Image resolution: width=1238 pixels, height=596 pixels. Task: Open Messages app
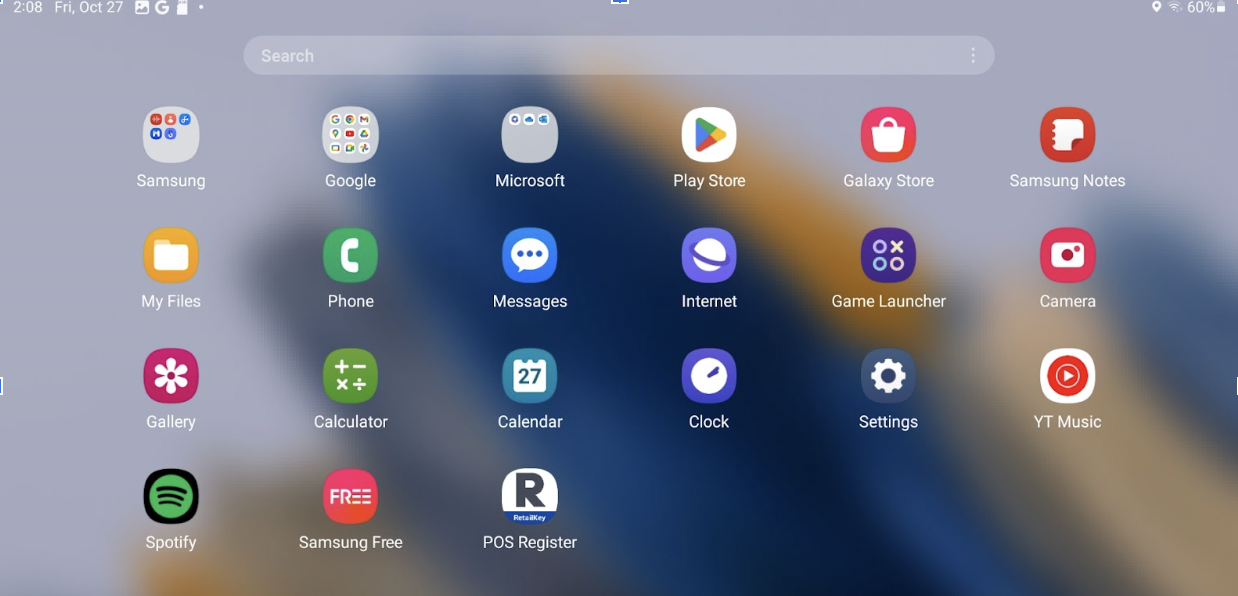point(529,256)
